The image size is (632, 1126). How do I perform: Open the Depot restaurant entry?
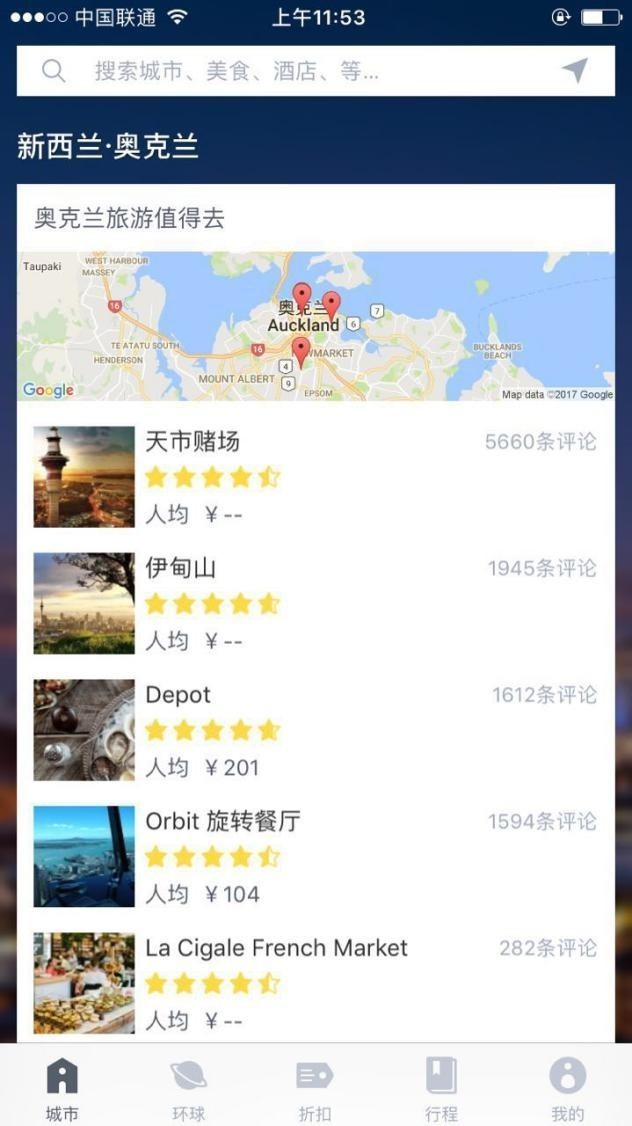click(x=316, y=730)
